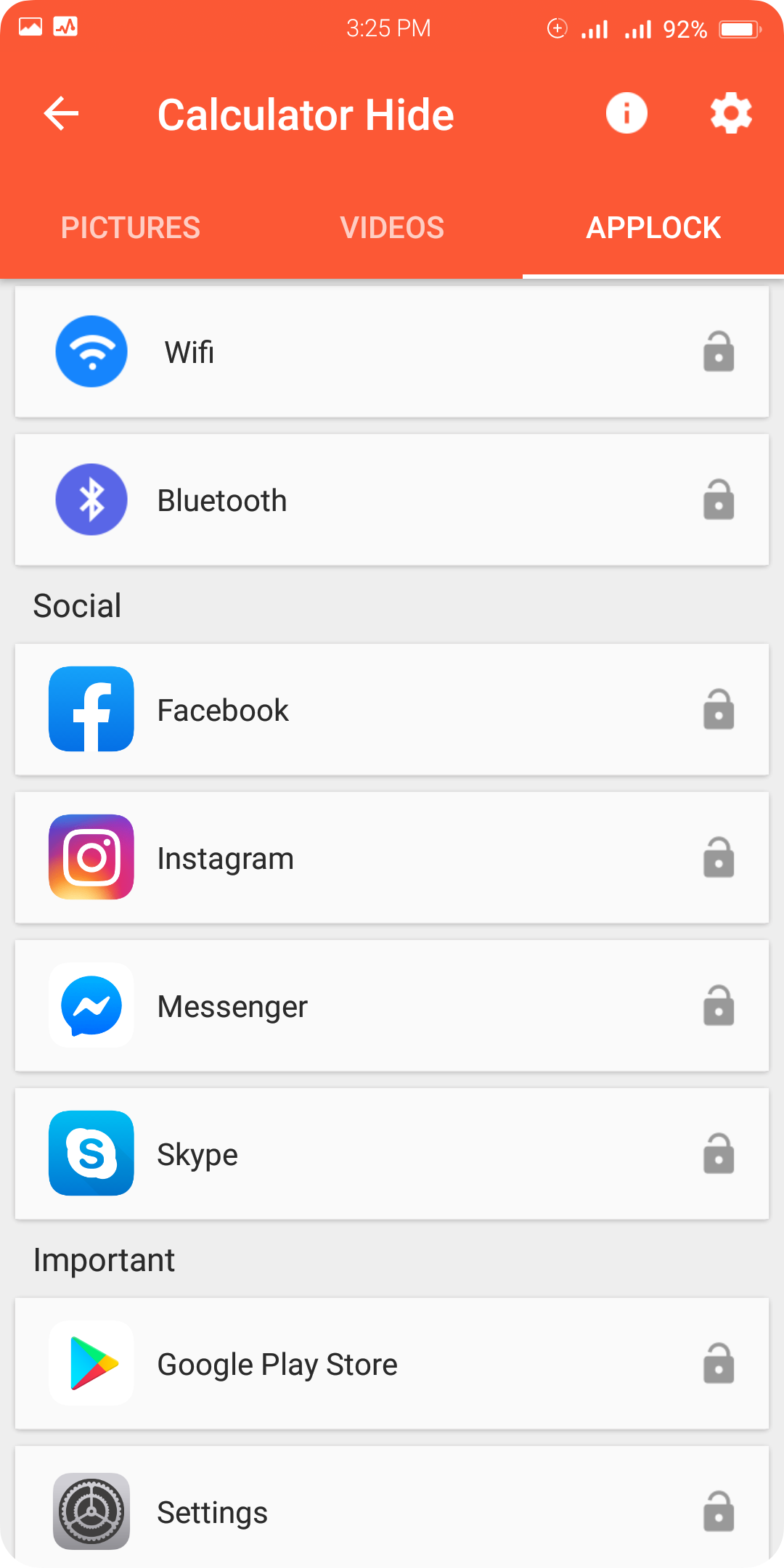
Task: Tap the Bluetooth app icon
Action: pyautogui.click(x=91, y=499)
